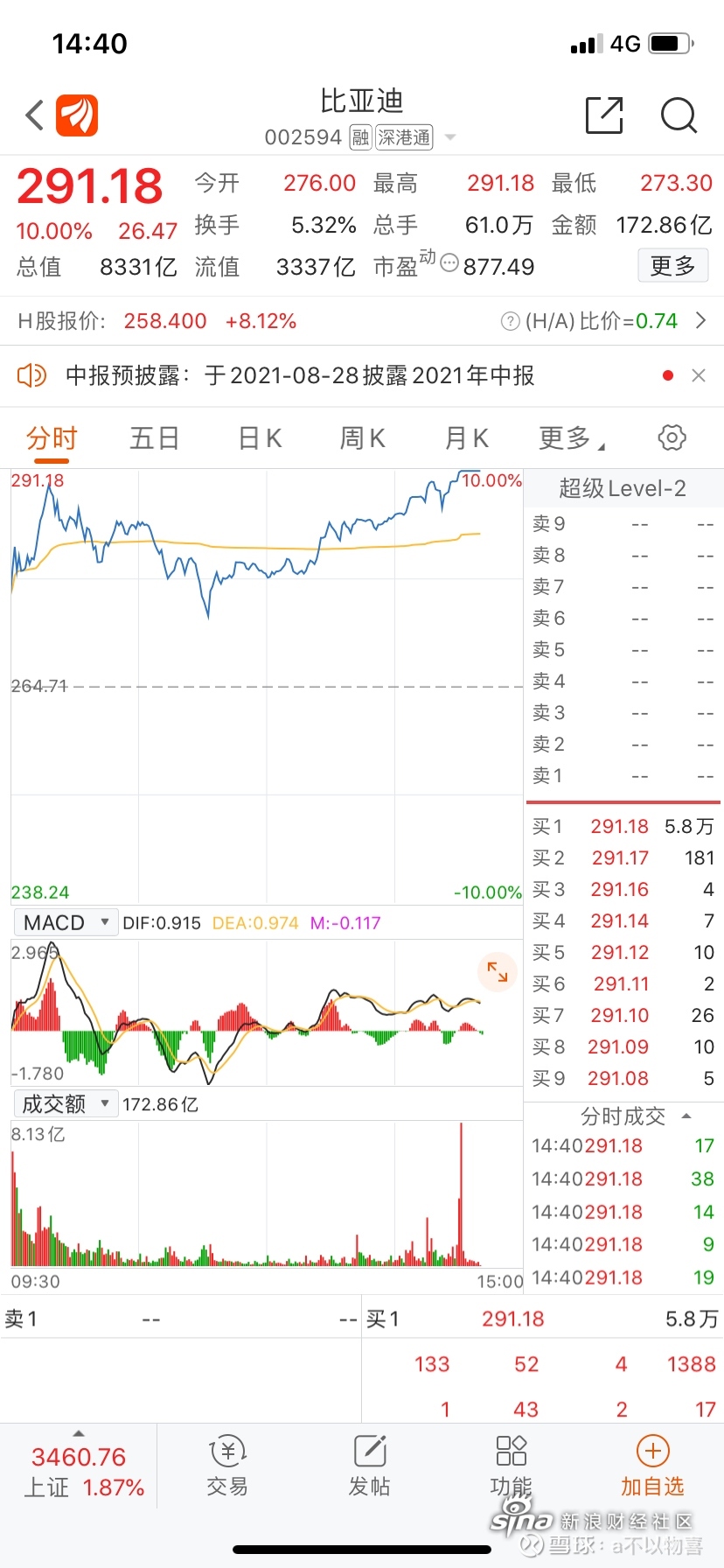Add stock with 加自选
This screenshot has width=724, height=1568.
(x=652, y=1466)
